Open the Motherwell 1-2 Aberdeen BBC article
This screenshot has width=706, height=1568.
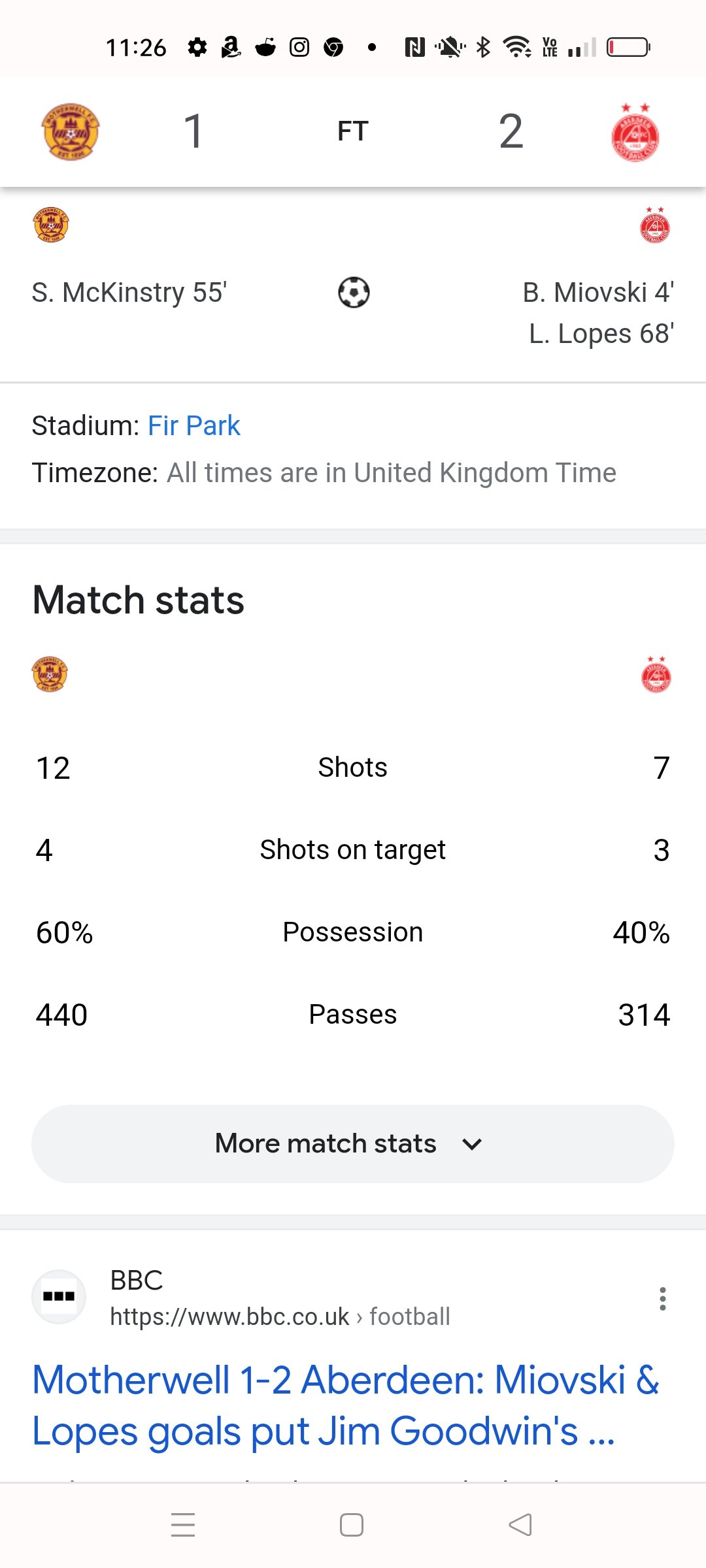coord(346,1405)
